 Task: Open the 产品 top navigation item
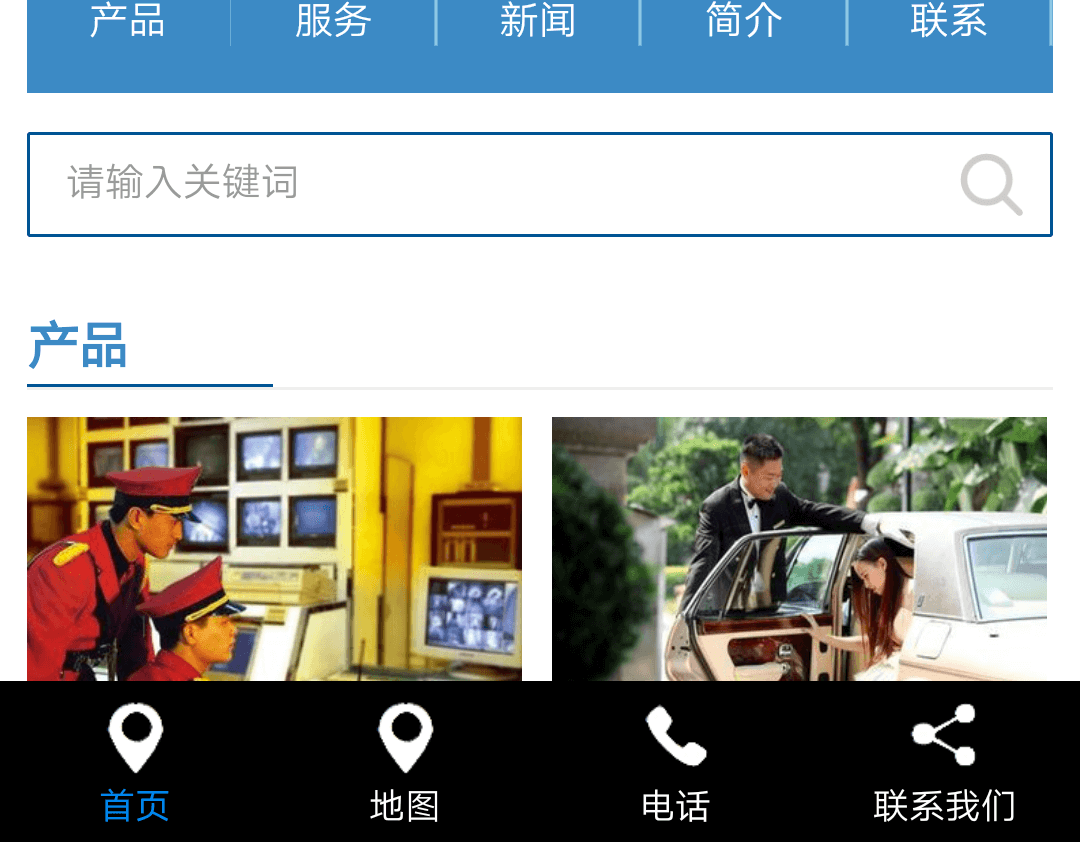[x=128, y=22]
